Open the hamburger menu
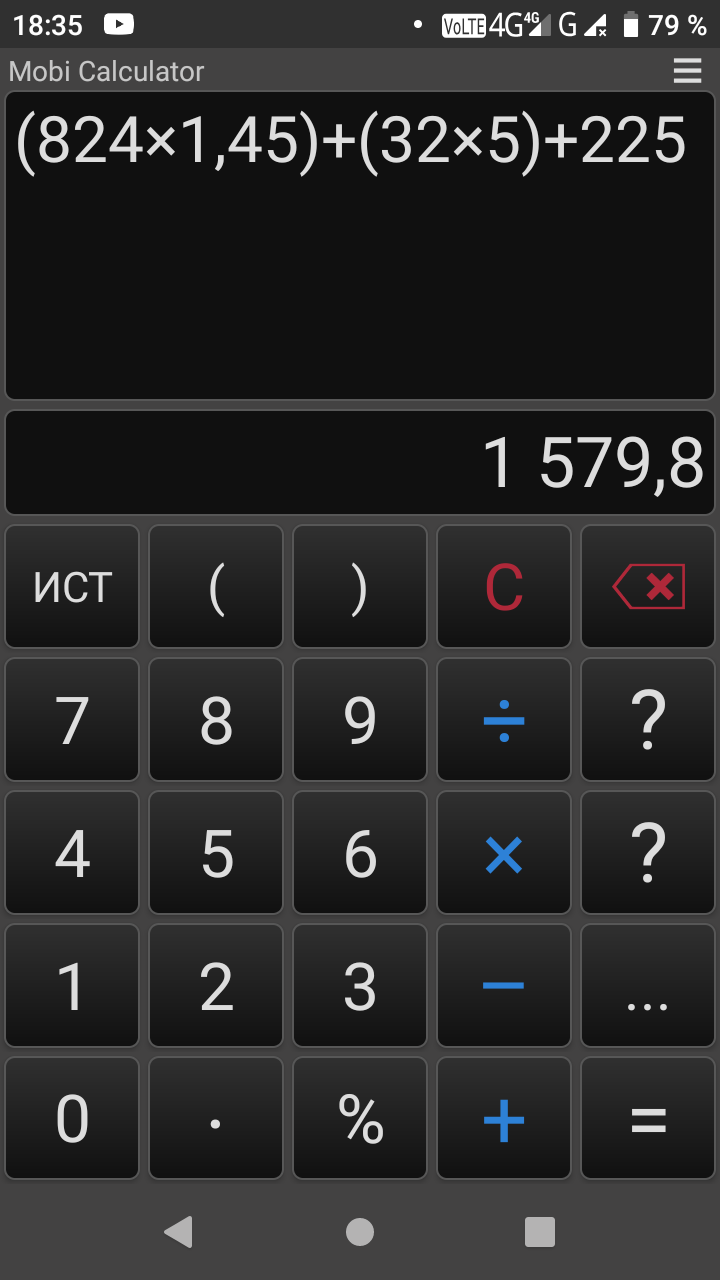 tap(687, 71)
